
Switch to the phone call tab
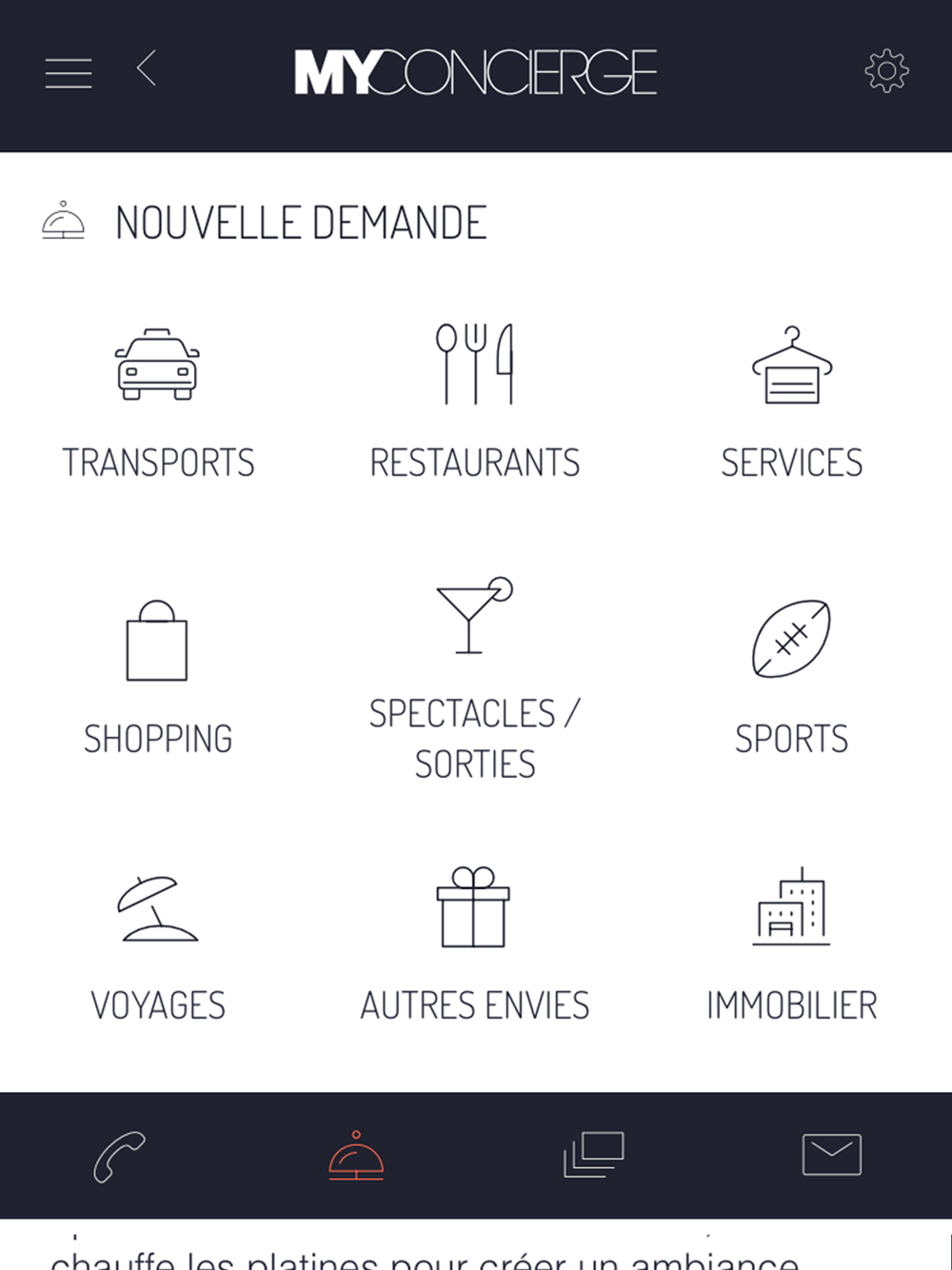click(x=120, y=1156)
